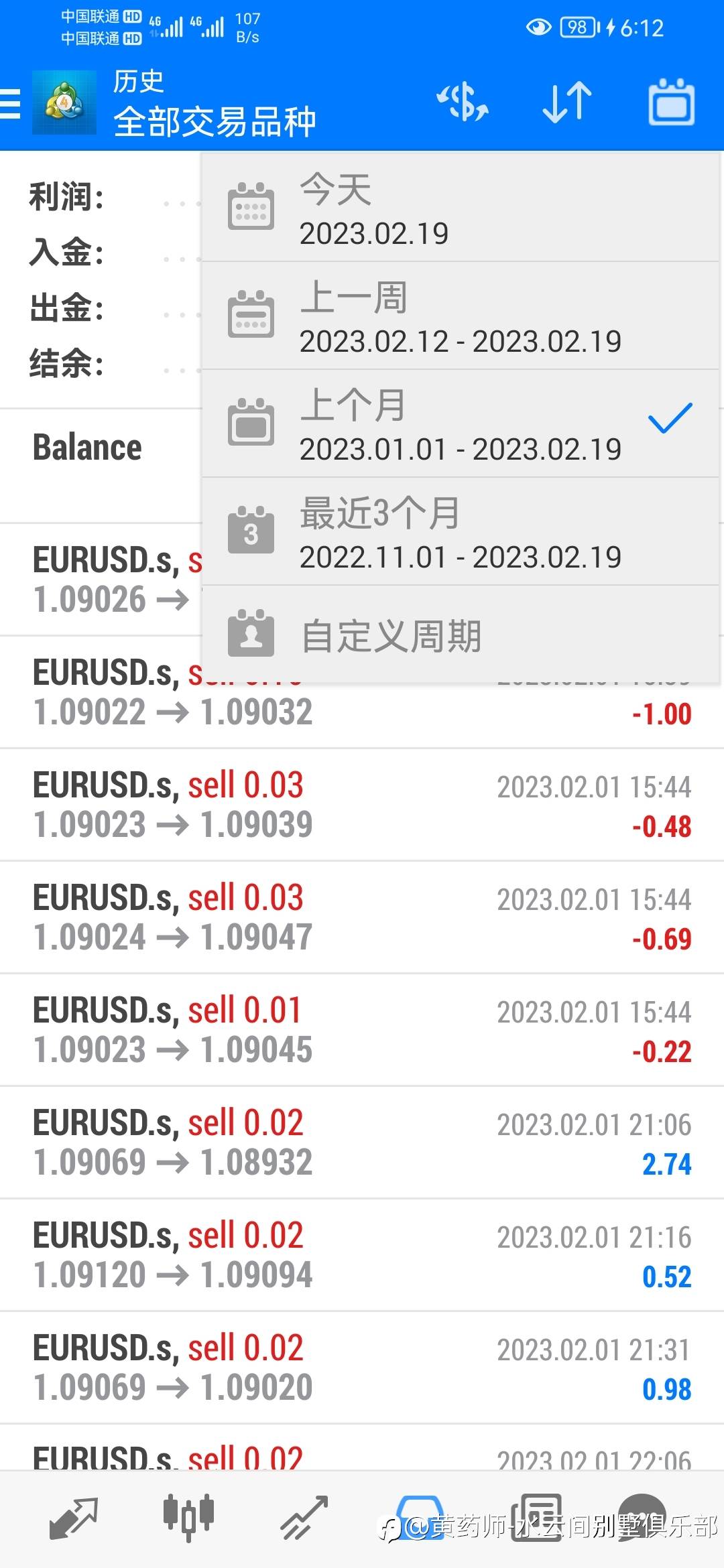View the trade dated 2023.02.01 21:31
The image size is (724, 1568).
[x=362, y=1368]
